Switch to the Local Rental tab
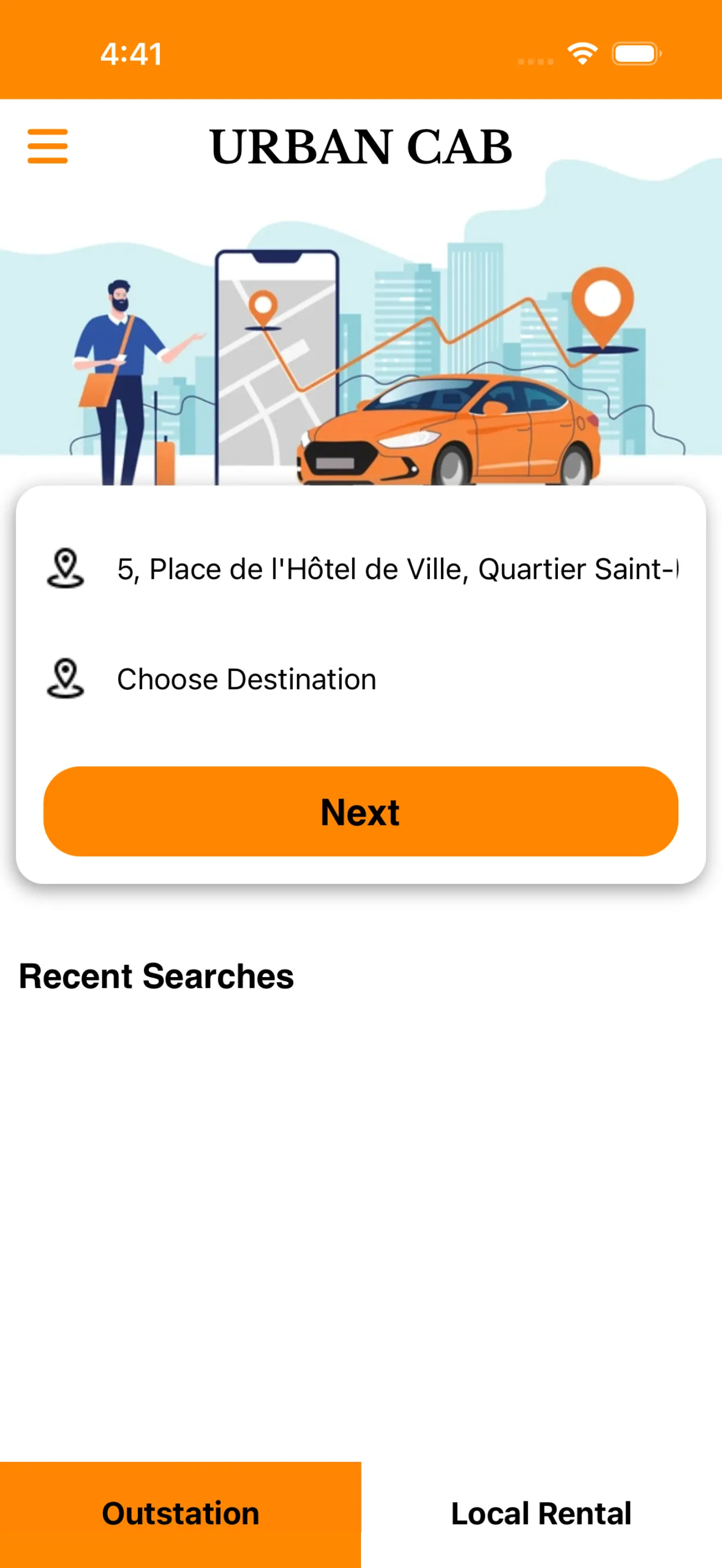 541,1514
